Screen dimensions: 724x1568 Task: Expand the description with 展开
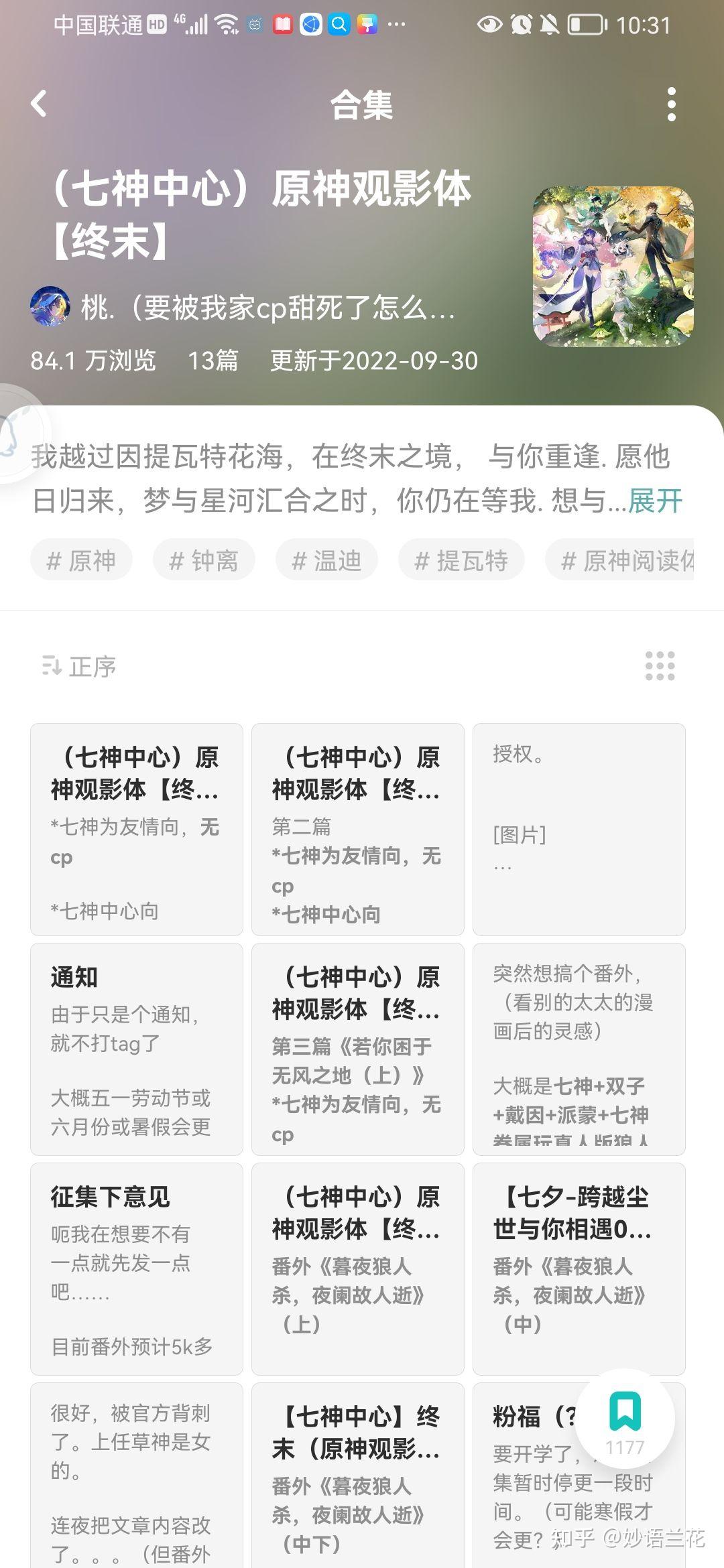[x=655, y=501]
